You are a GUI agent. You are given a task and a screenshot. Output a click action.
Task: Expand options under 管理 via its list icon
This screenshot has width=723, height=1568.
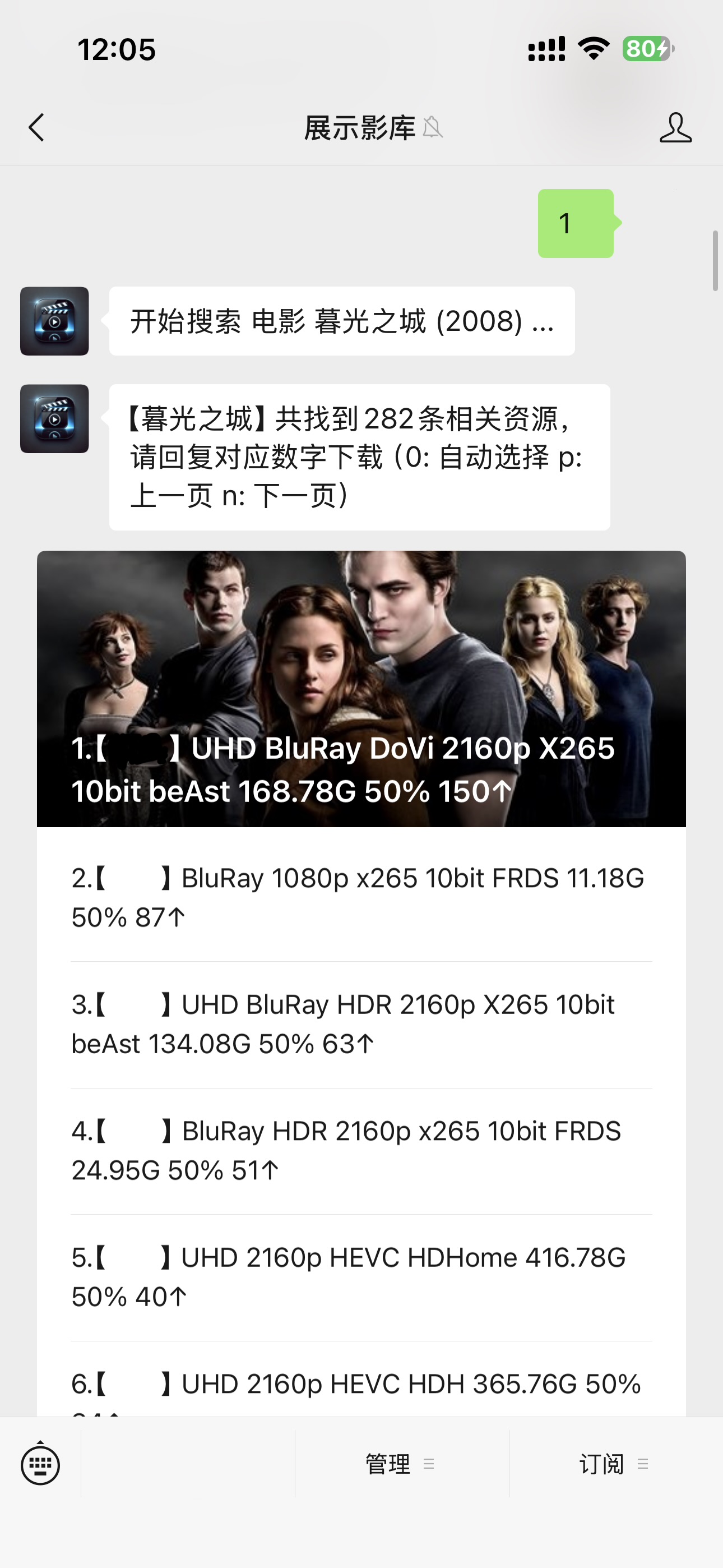(x=430, y=1464)
